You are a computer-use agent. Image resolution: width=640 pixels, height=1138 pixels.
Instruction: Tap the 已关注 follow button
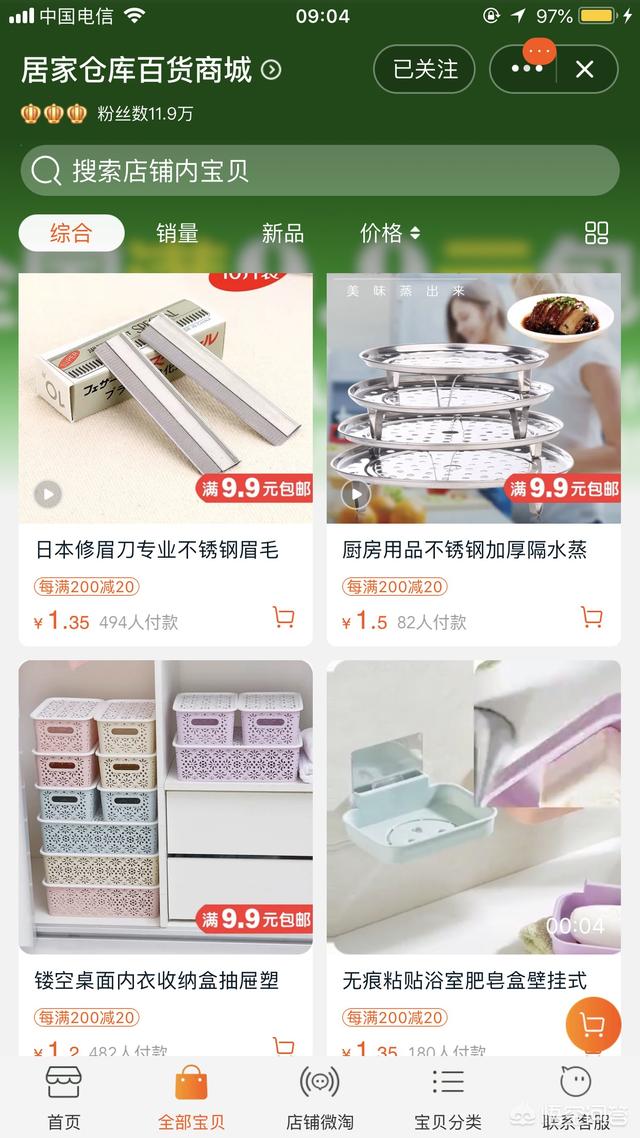coord(425,69)
